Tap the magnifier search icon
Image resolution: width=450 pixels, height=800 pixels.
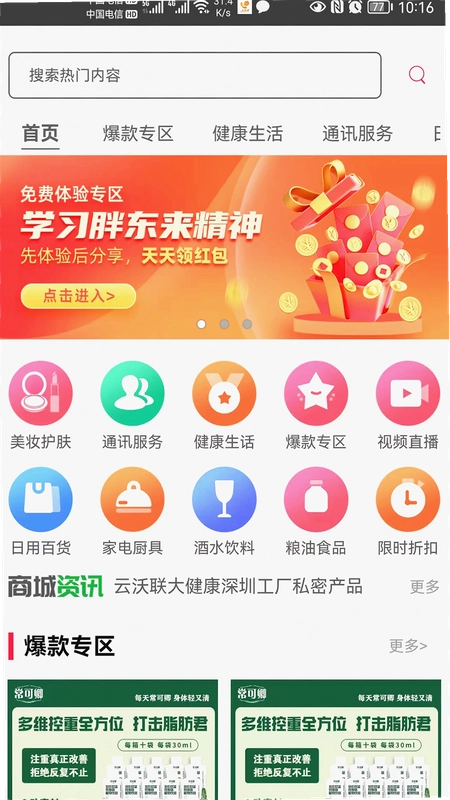click(x=417, y=75)
